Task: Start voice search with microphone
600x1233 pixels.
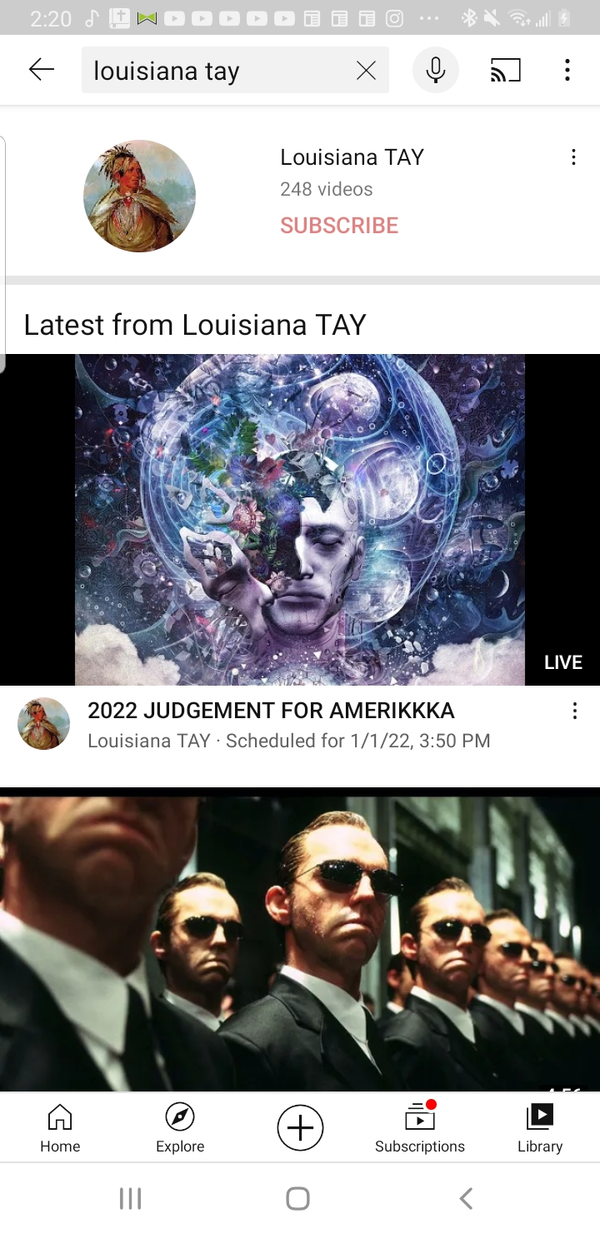Action: tap(435, 70)
